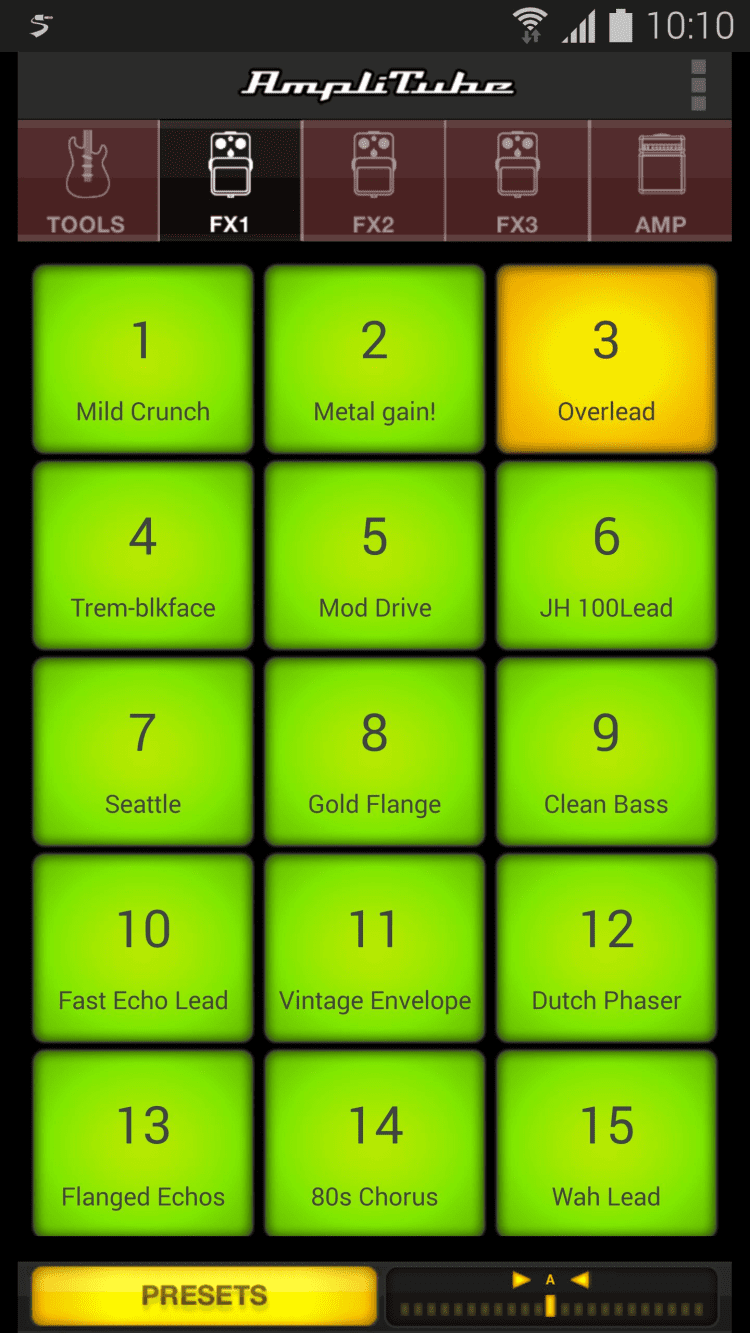Load preset 2 Metal gain!
Screen dimensions: 750x1333
point(375,359)
